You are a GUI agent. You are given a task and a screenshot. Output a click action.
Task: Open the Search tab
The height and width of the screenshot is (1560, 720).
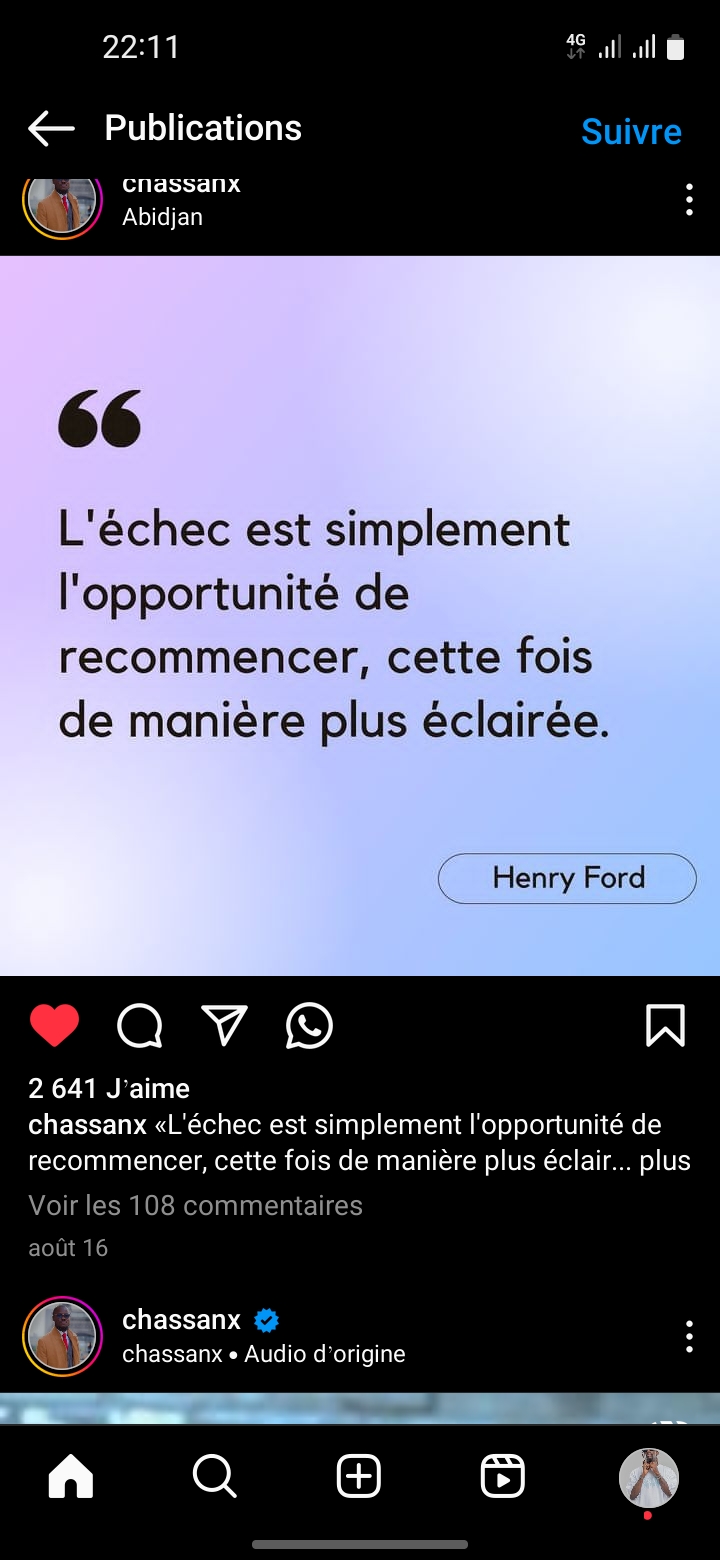pyautogui.click(x=214, y=1476)
